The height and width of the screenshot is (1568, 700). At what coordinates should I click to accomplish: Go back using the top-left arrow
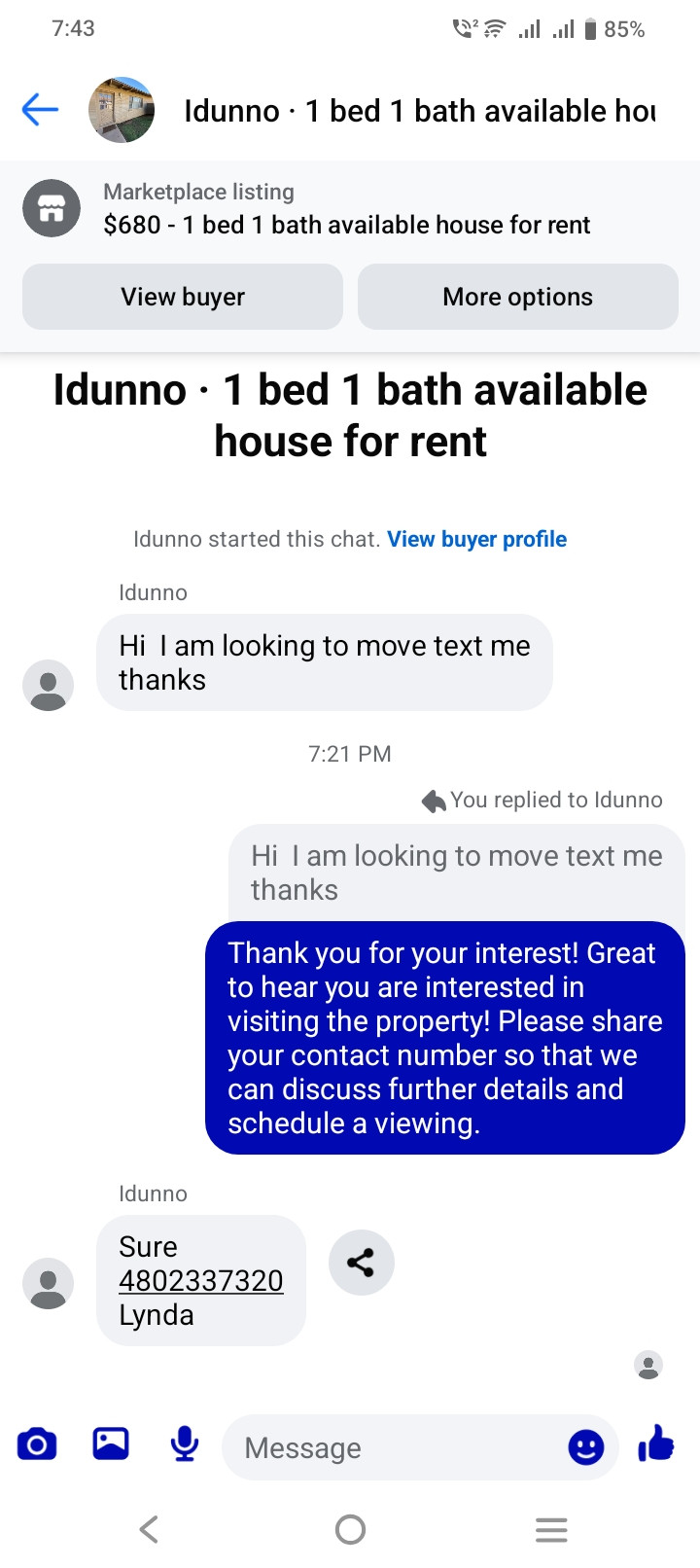[40, 110]
